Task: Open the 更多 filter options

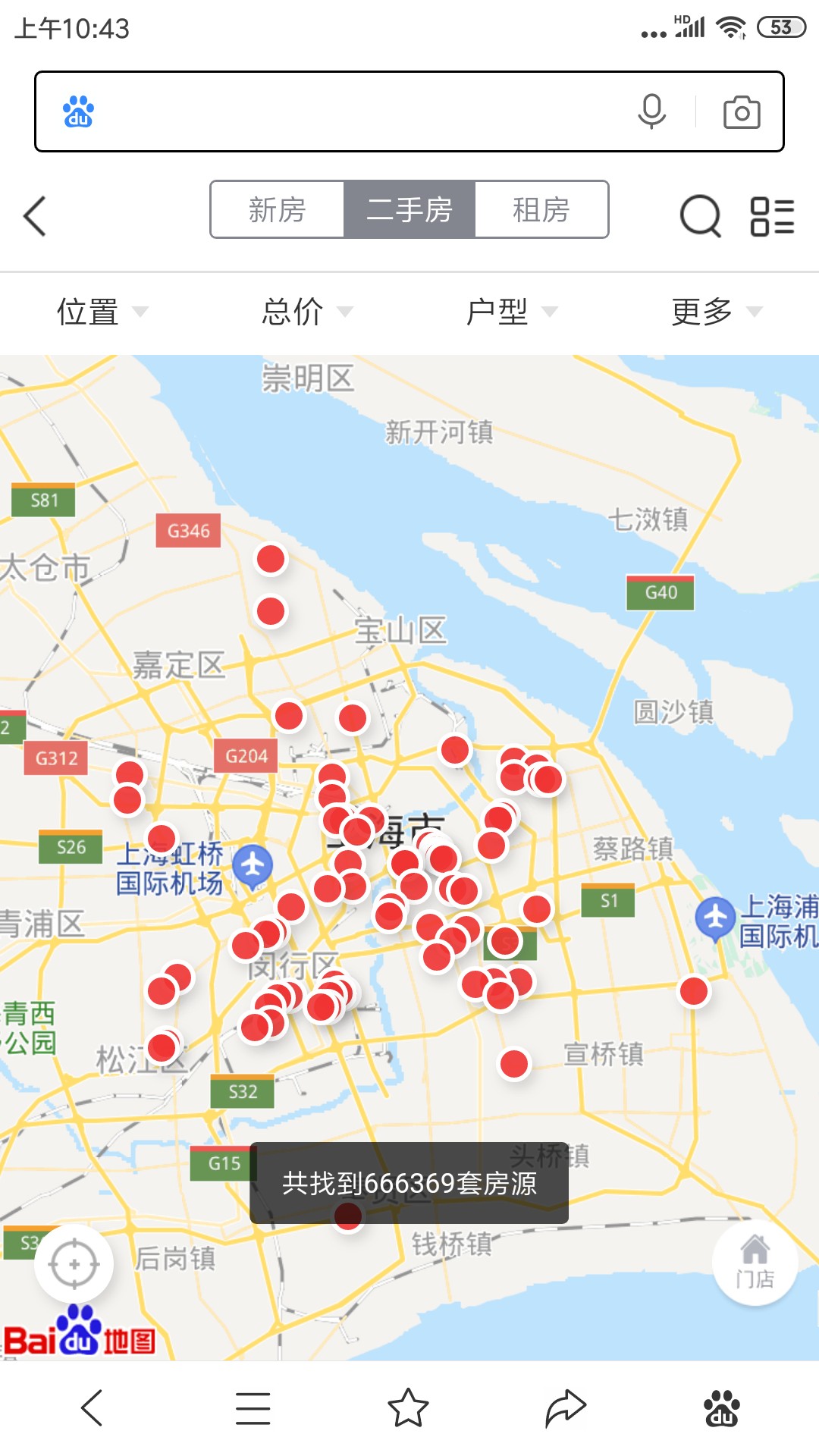Action: click(716, 312)
